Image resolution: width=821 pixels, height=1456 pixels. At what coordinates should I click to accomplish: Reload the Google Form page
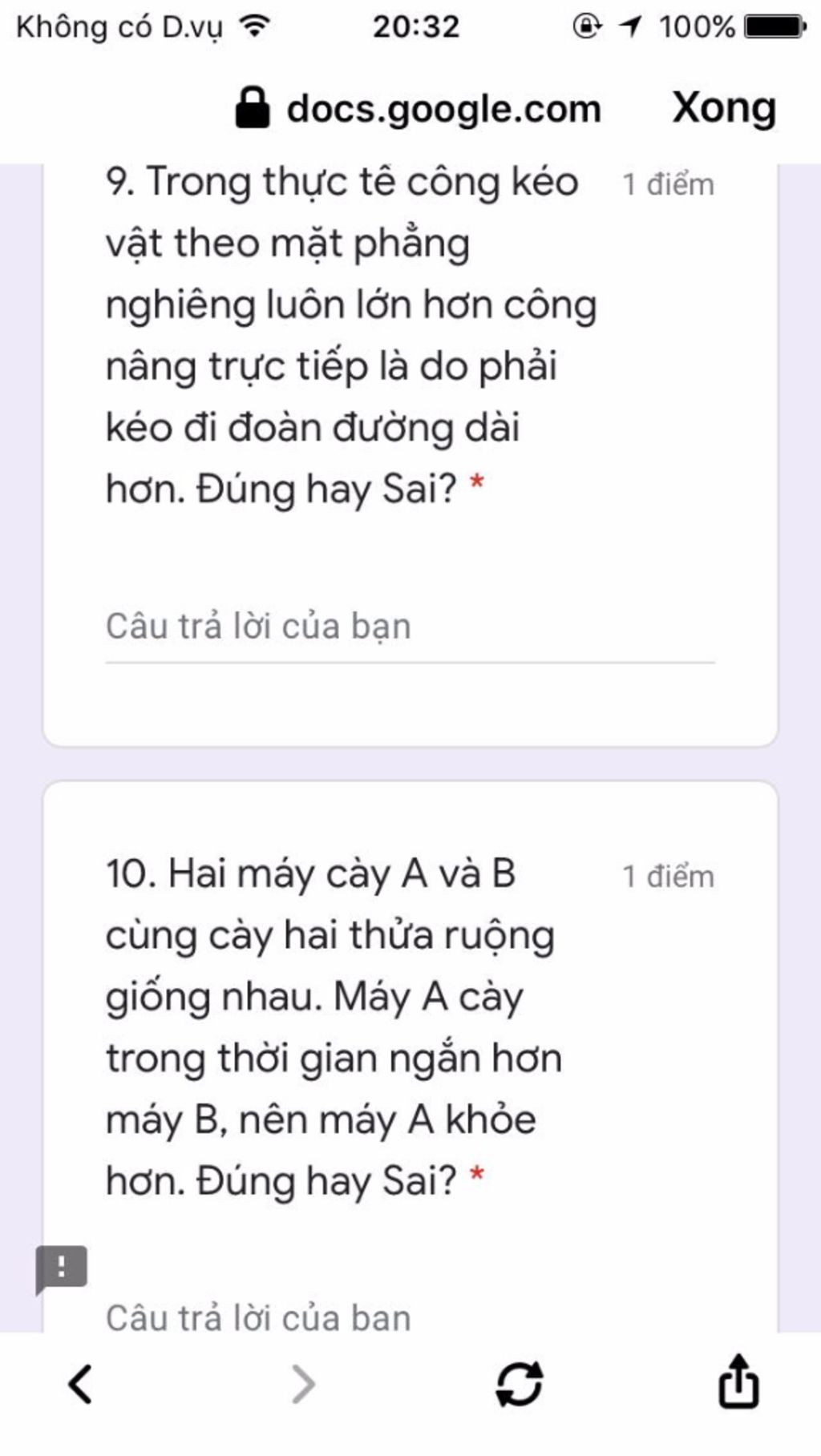click(519, 1384)
